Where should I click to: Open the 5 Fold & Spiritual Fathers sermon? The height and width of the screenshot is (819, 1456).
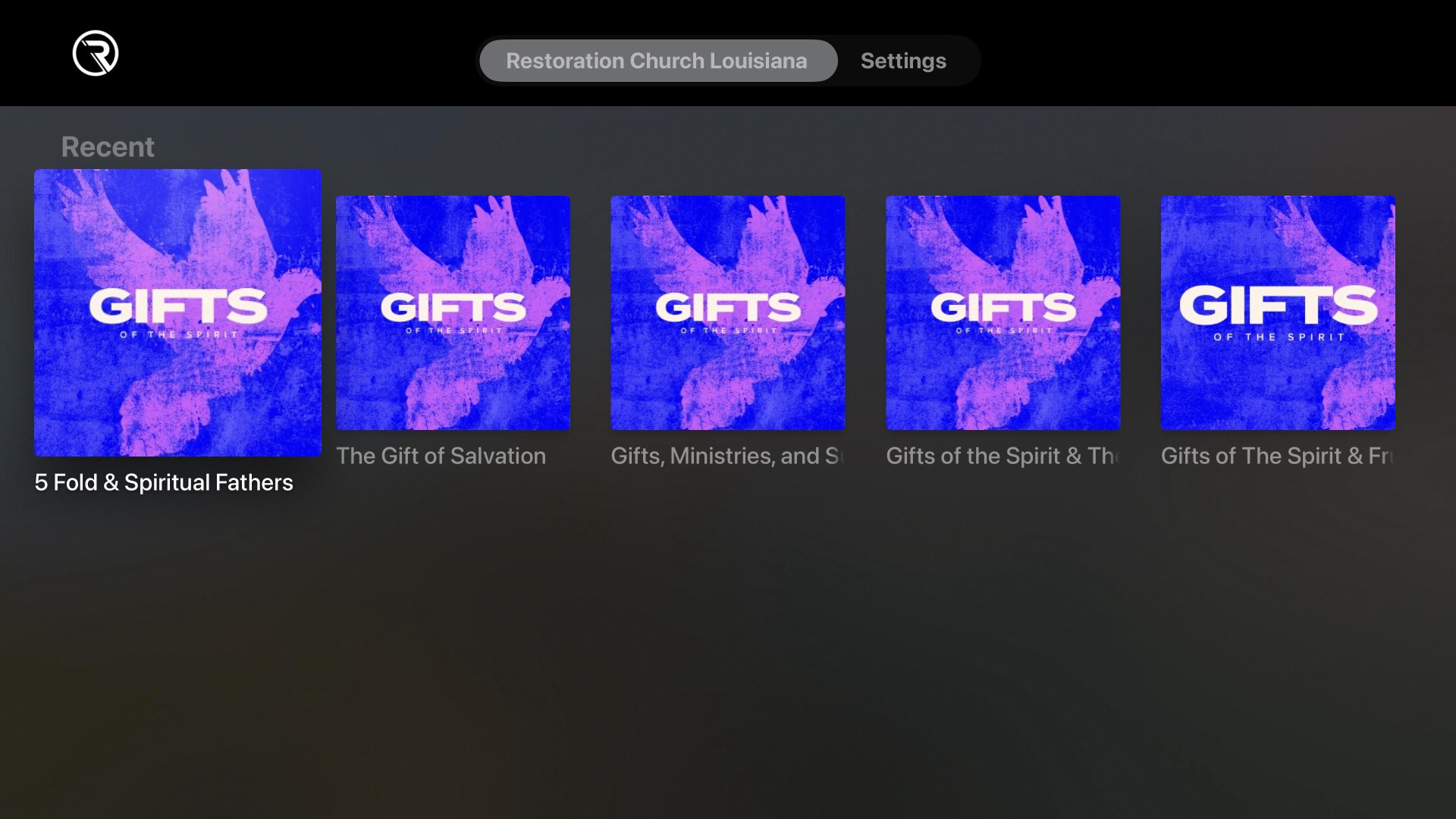pyautogui.click(x=177, y=312)
